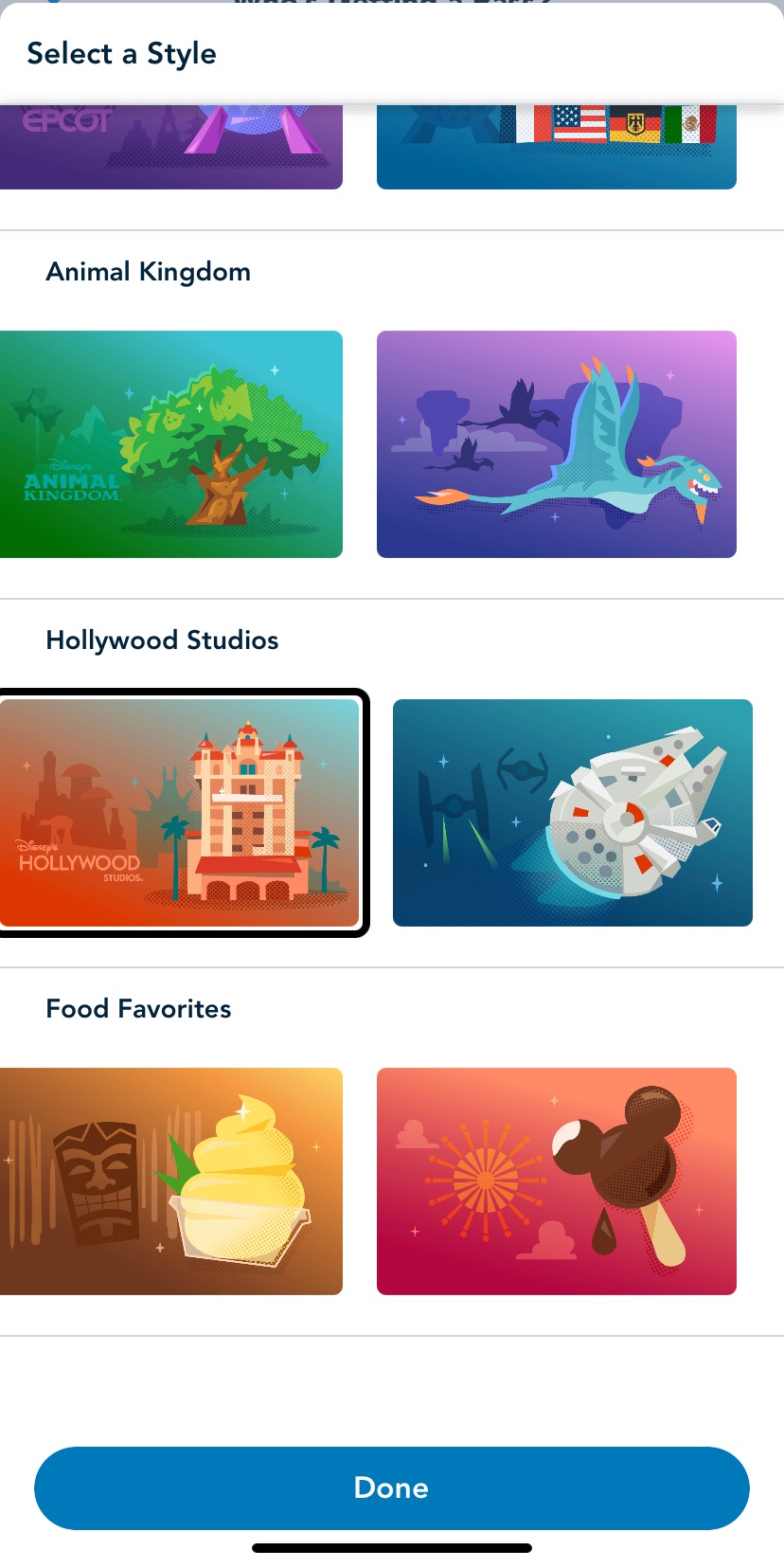Screen dimensions: 784x1568
Task: Choose the Avatar banshee style
Action: (x=556, y=443)
